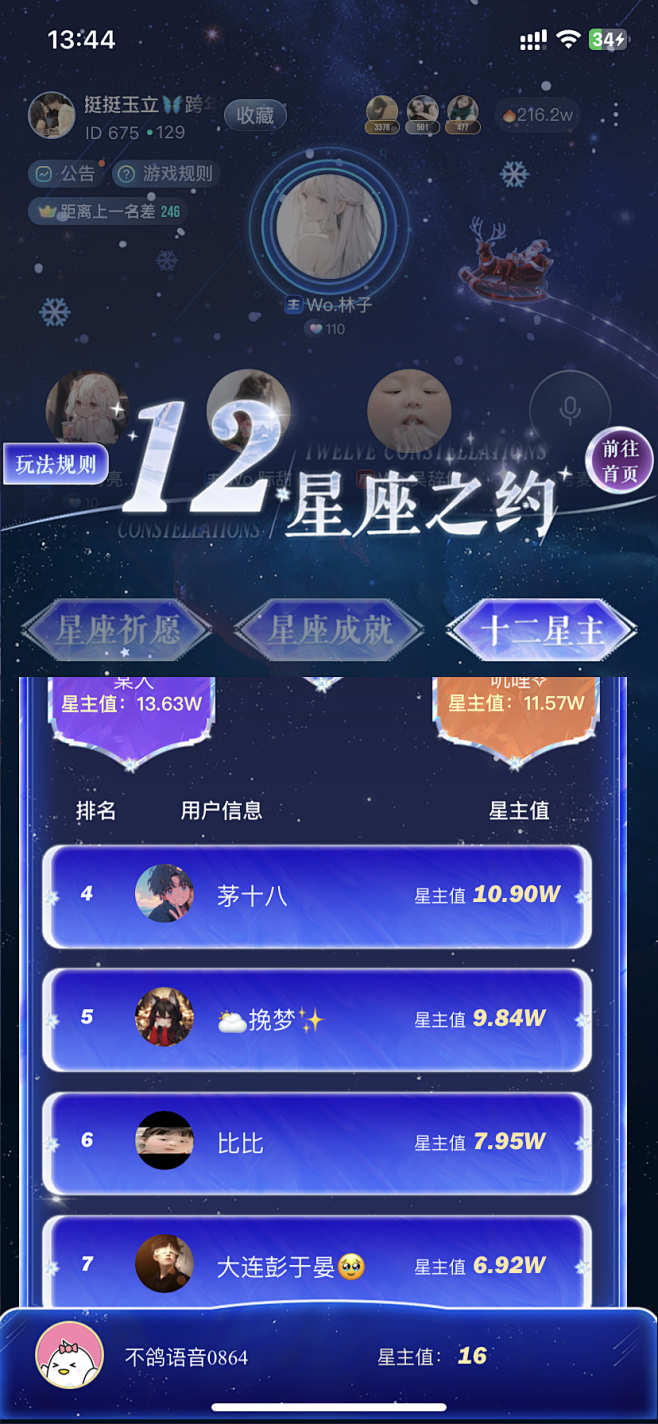Tap 收藏 to favorite this room
Screen dimensions: 658x1424
[x=255, y=115]
